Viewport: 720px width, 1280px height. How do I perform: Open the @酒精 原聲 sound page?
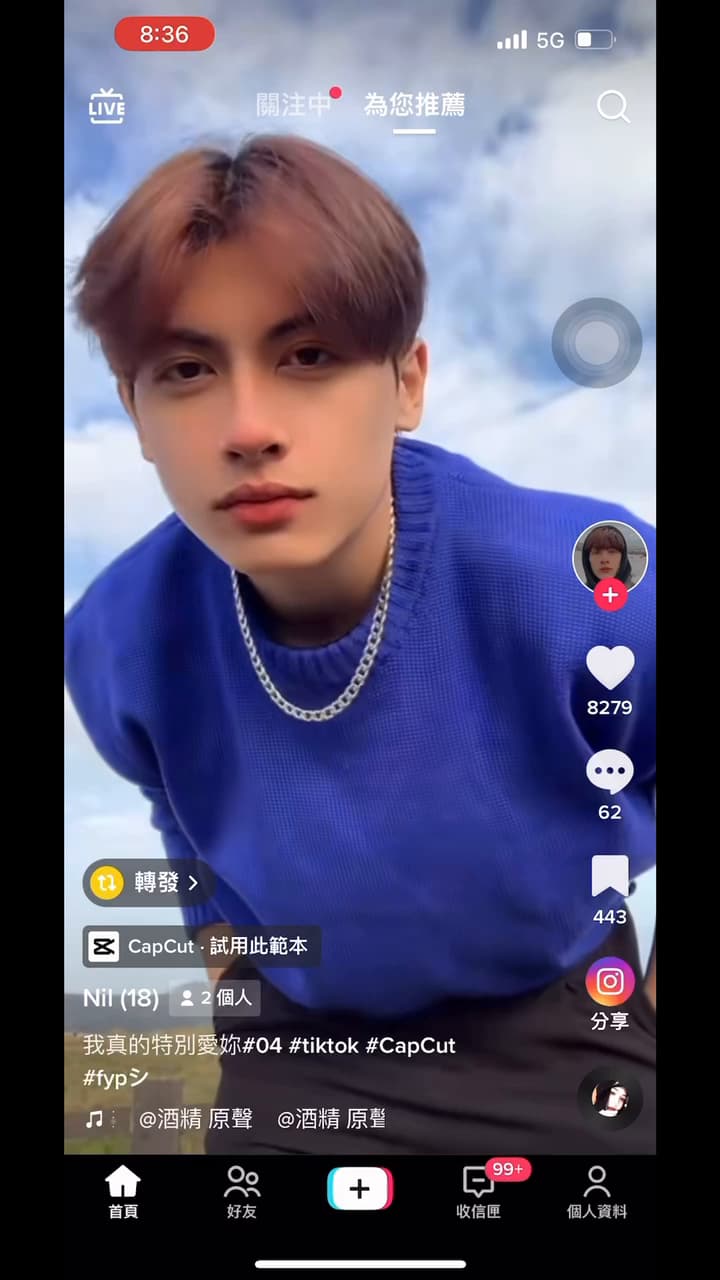[x=196, y=1119]
